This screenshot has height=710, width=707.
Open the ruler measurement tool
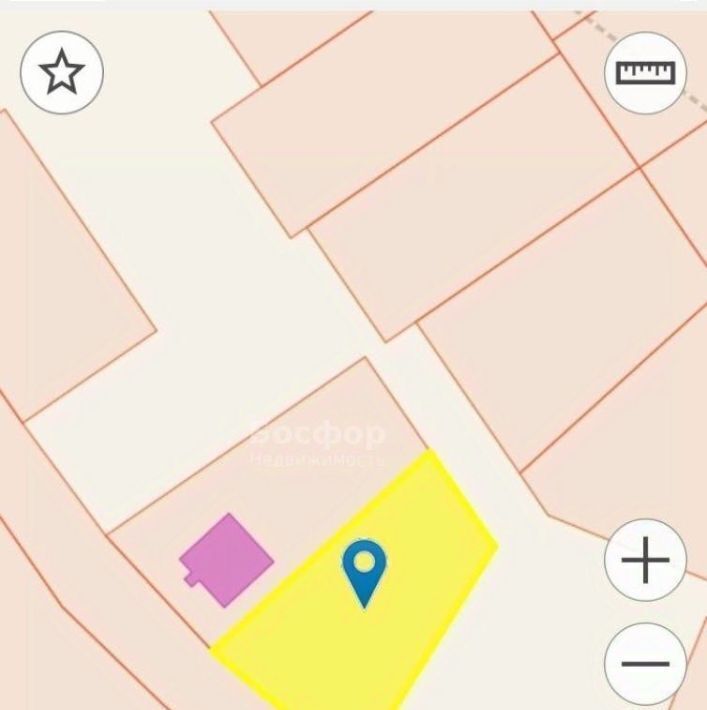[645, 72]
